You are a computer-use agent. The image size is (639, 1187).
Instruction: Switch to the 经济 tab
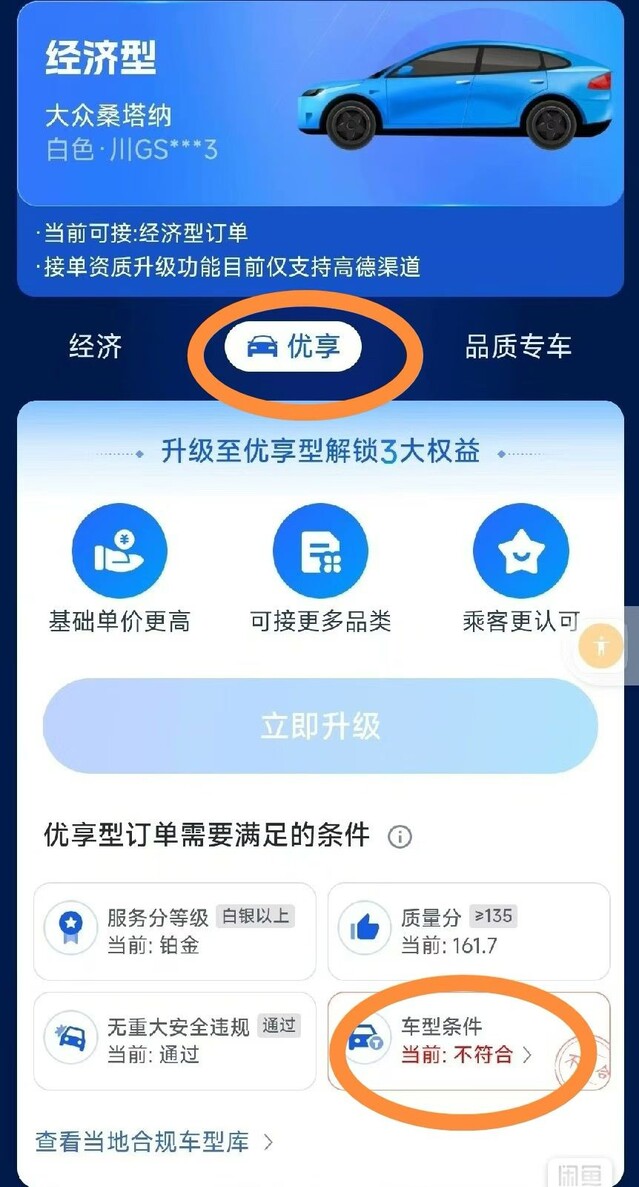95,347
